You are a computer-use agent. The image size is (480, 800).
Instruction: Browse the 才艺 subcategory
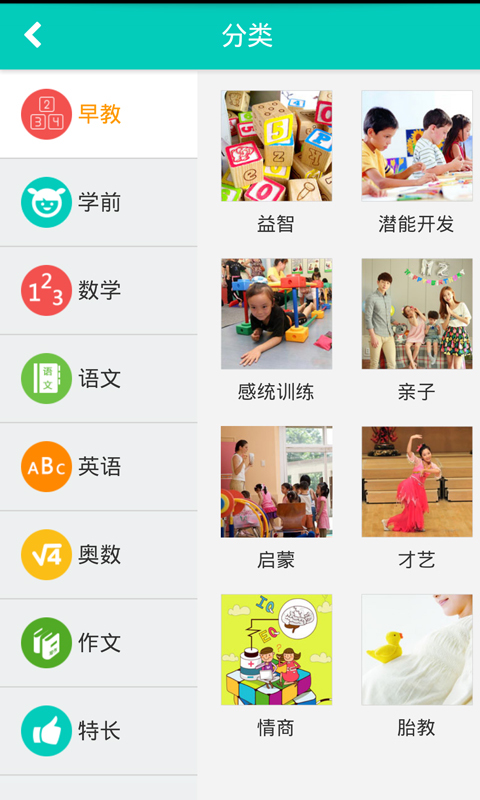(x=417, y=498)
